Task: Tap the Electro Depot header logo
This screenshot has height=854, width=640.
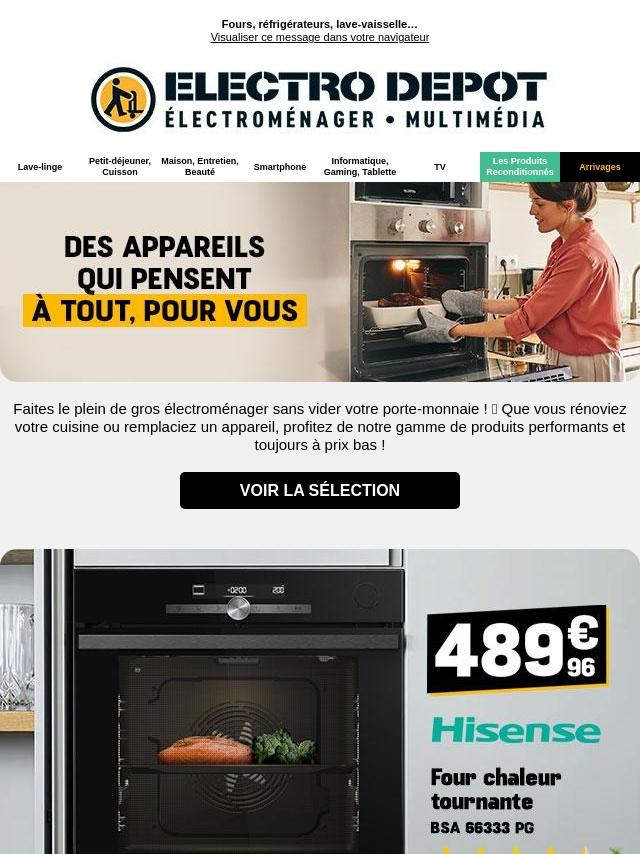Action: coord(320,99)
